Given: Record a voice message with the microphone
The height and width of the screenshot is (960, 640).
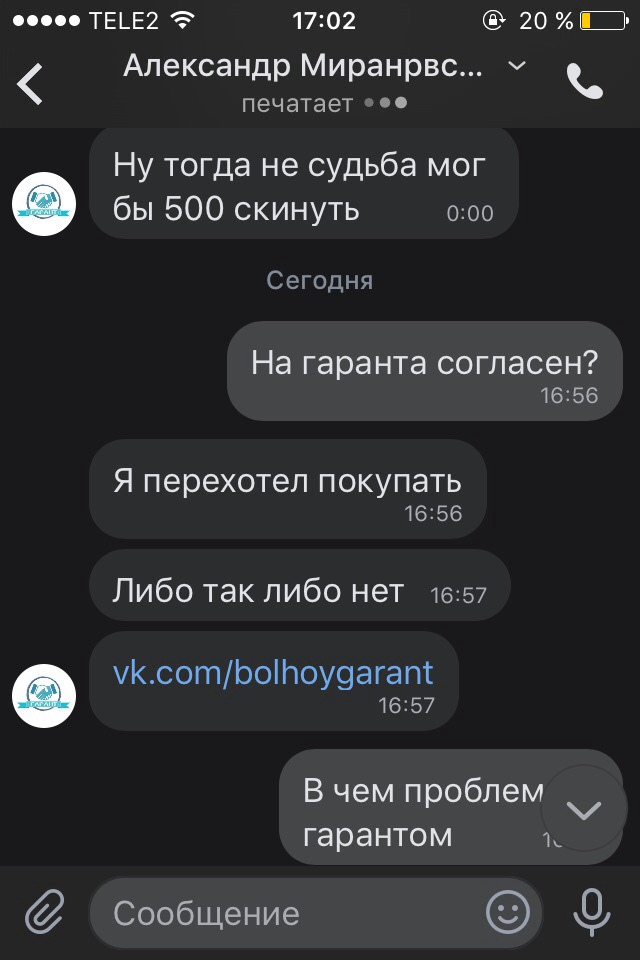Looking at the screenshot, I should [592, 911].
